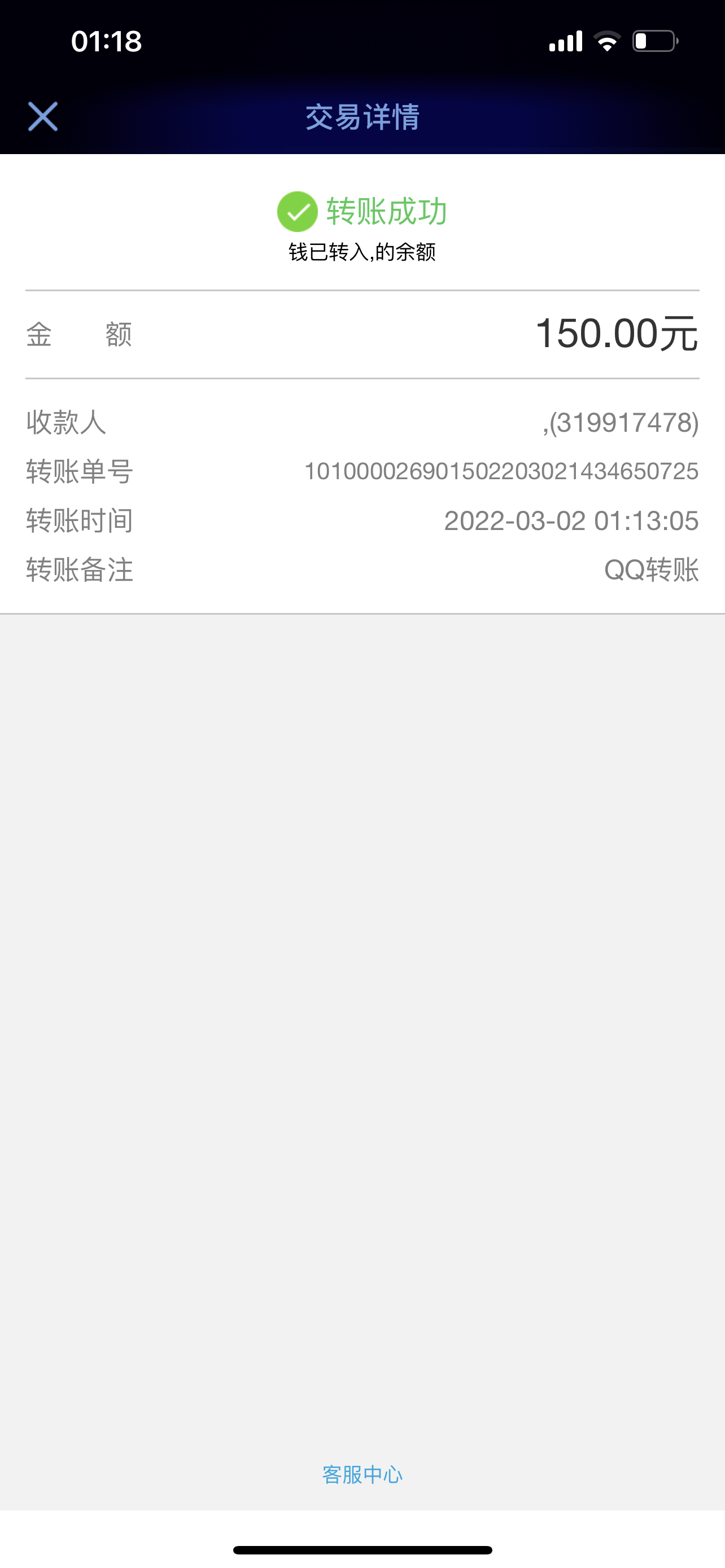Open the 客服中心 customer service link
The width and height of the screenshot is (725, 1568).
tap(362, 1474)
